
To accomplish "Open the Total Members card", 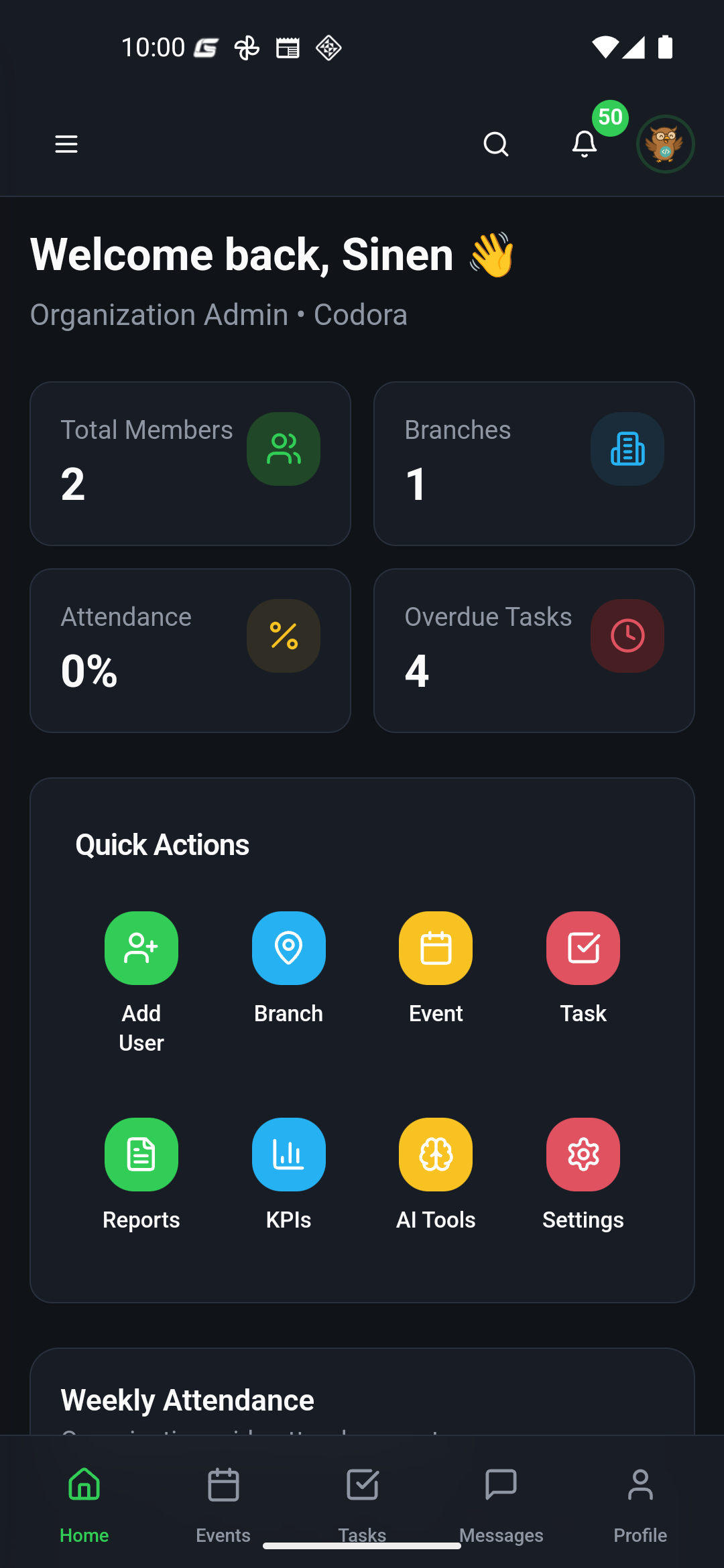I will 190,463.
